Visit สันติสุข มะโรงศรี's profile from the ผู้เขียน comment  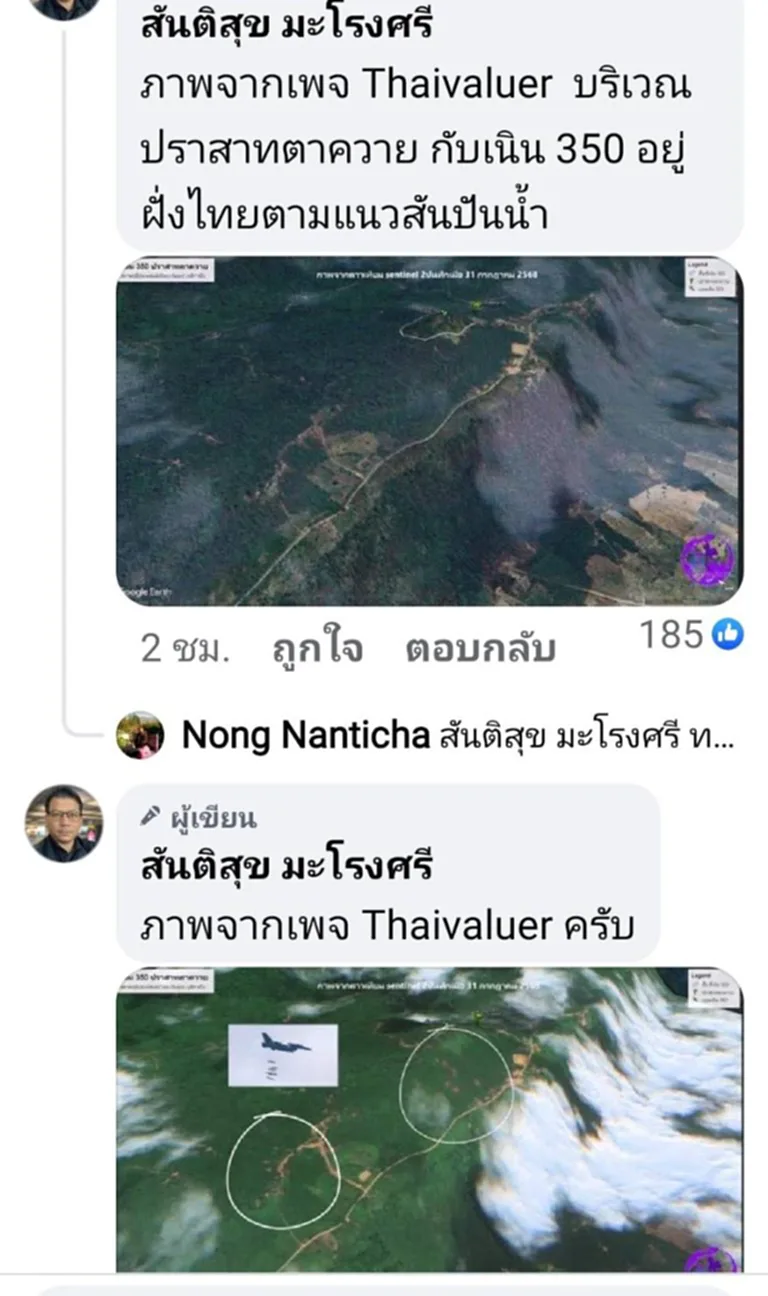coord(287,866)
